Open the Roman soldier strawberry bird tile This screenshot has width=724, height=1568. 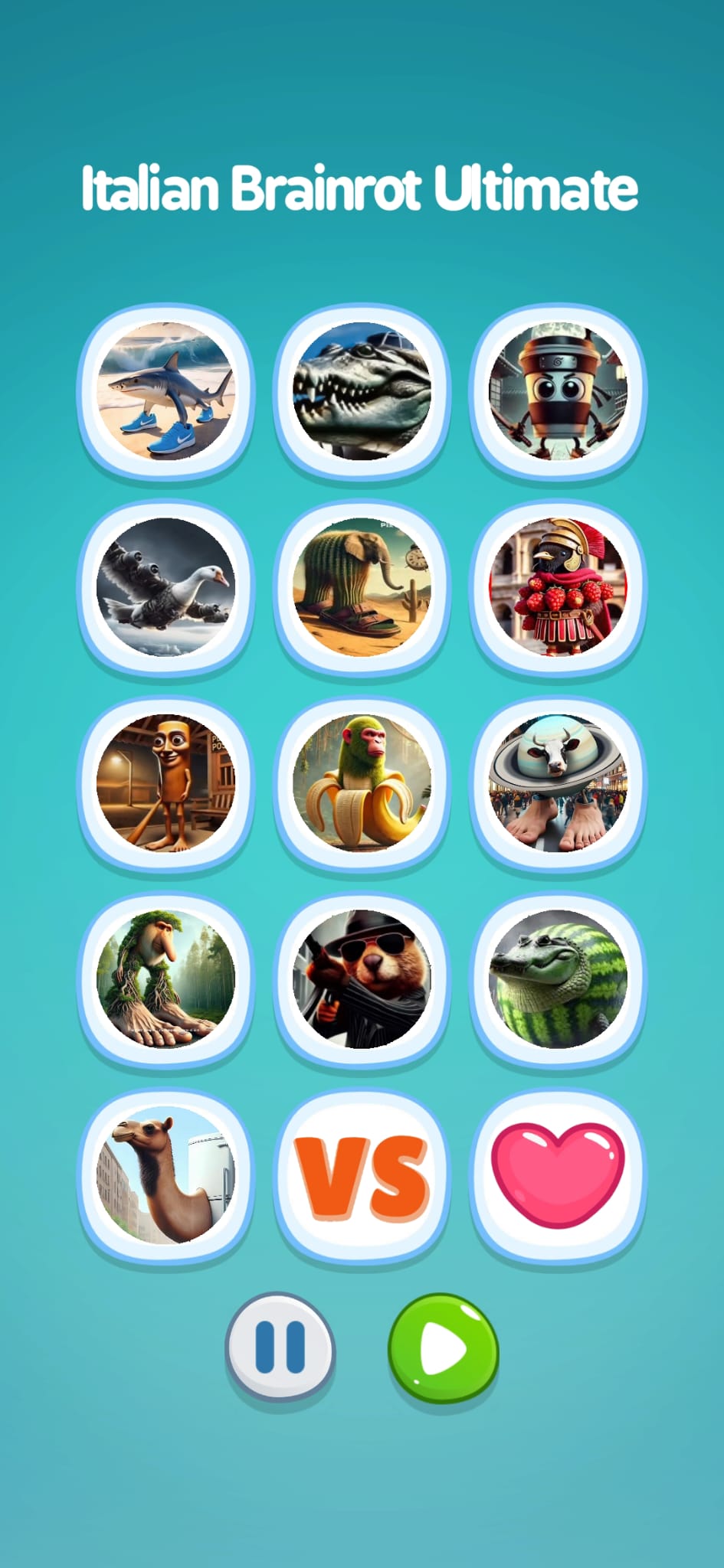(x=558, y=587)
